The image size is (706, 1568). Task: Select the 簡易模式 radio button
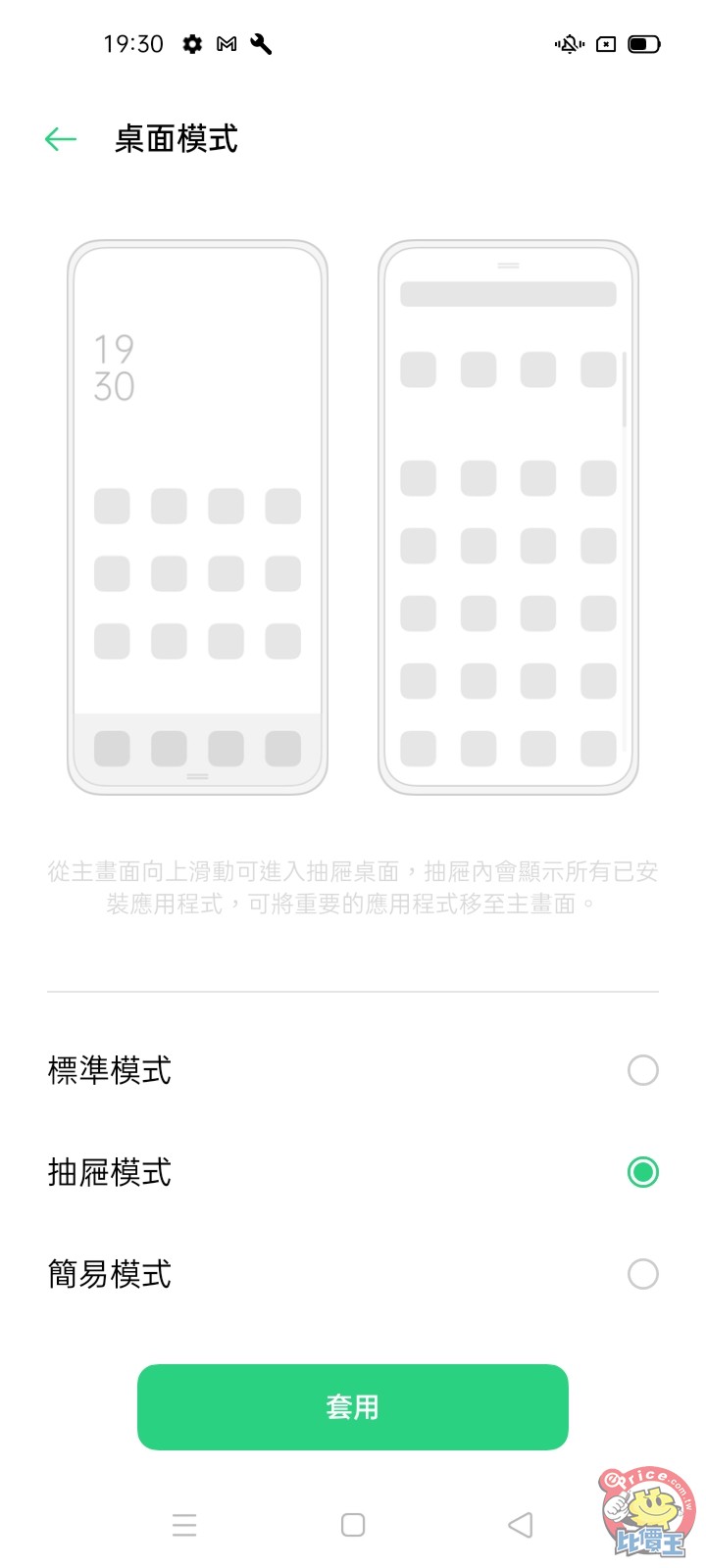coord(643,1274)
